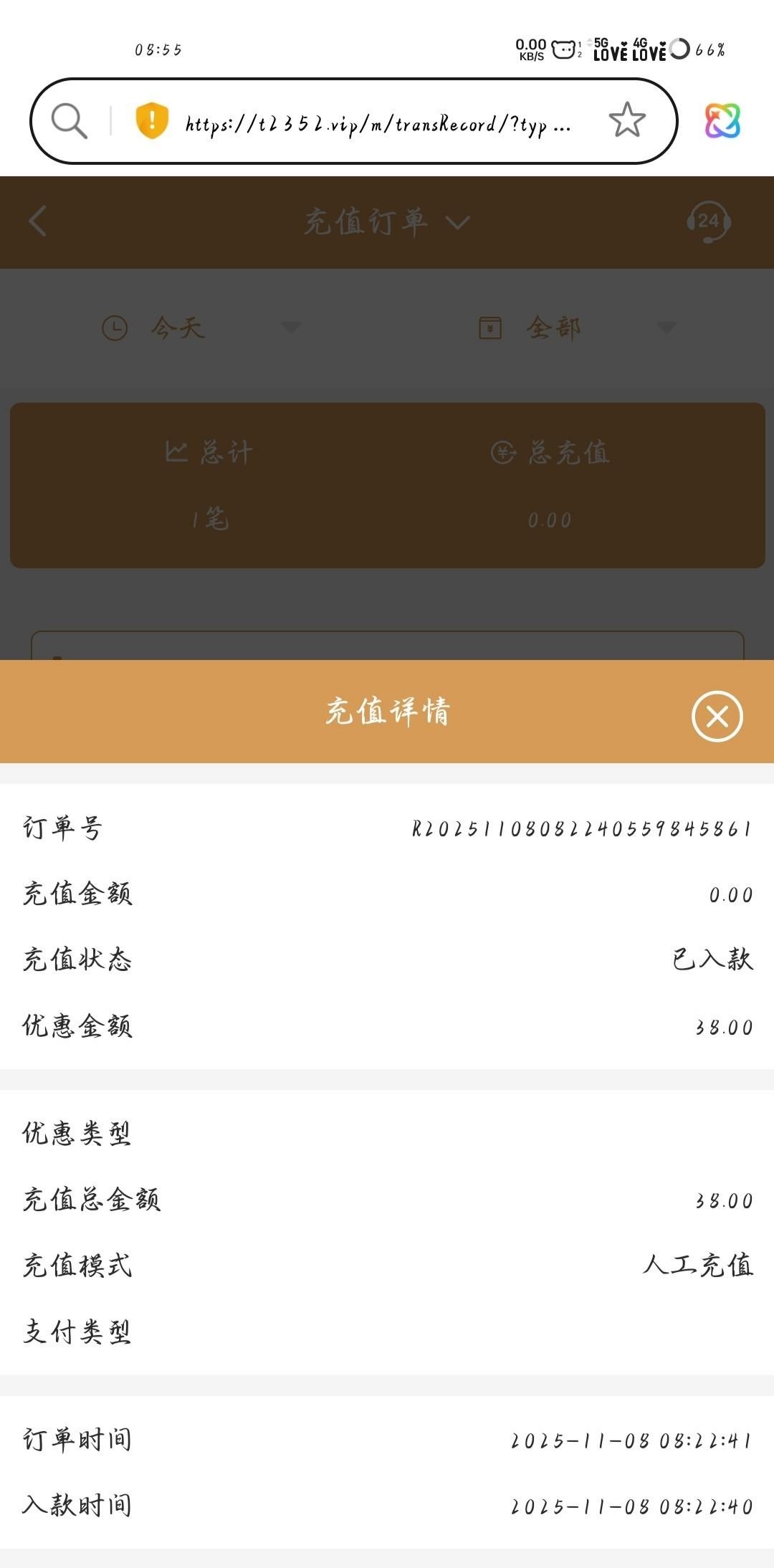The width and height of the screenshot is (774, 1568).
Task: Tap the browser URL address bar
Action: pos(377,125)
